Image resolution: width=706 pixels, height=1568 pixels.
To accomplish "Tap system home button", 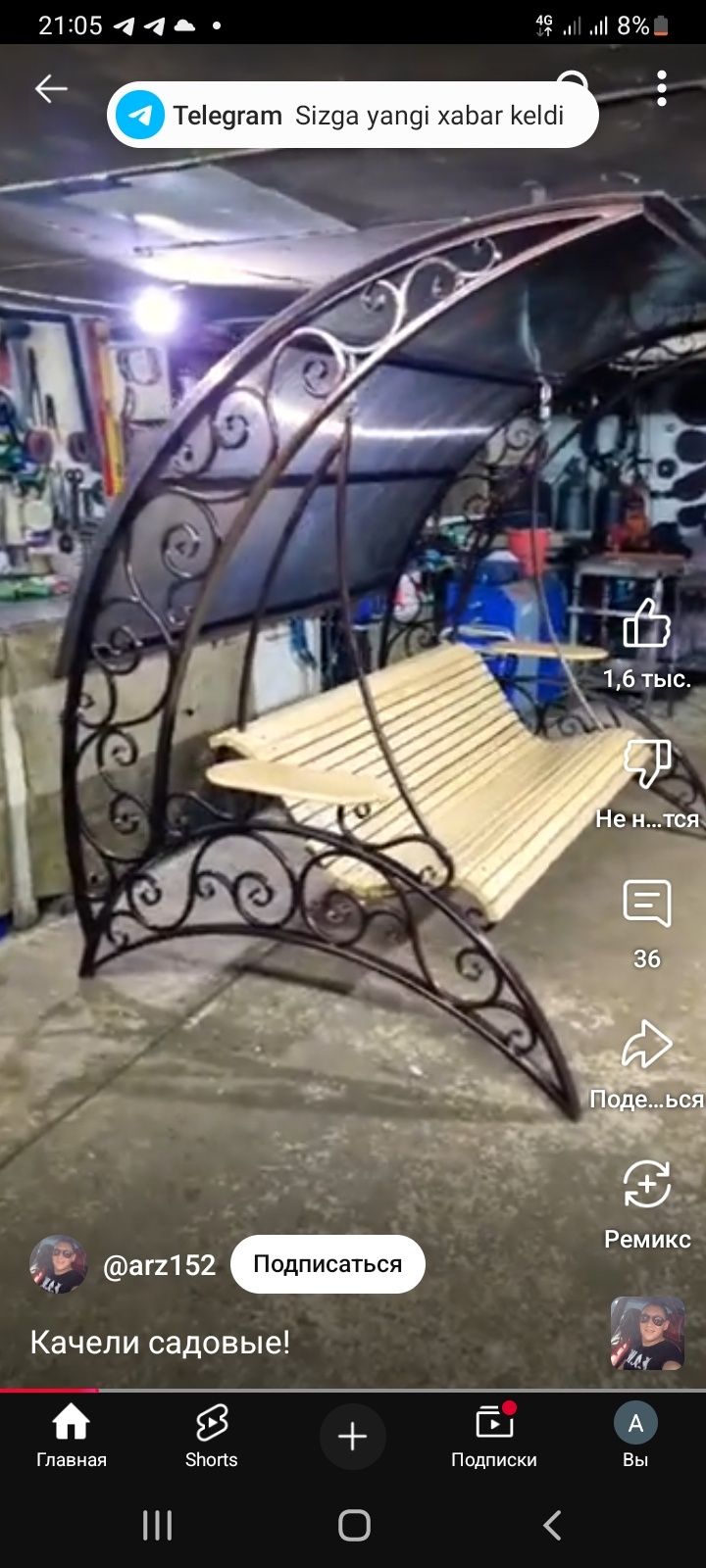I will (x=354, y=1525).
